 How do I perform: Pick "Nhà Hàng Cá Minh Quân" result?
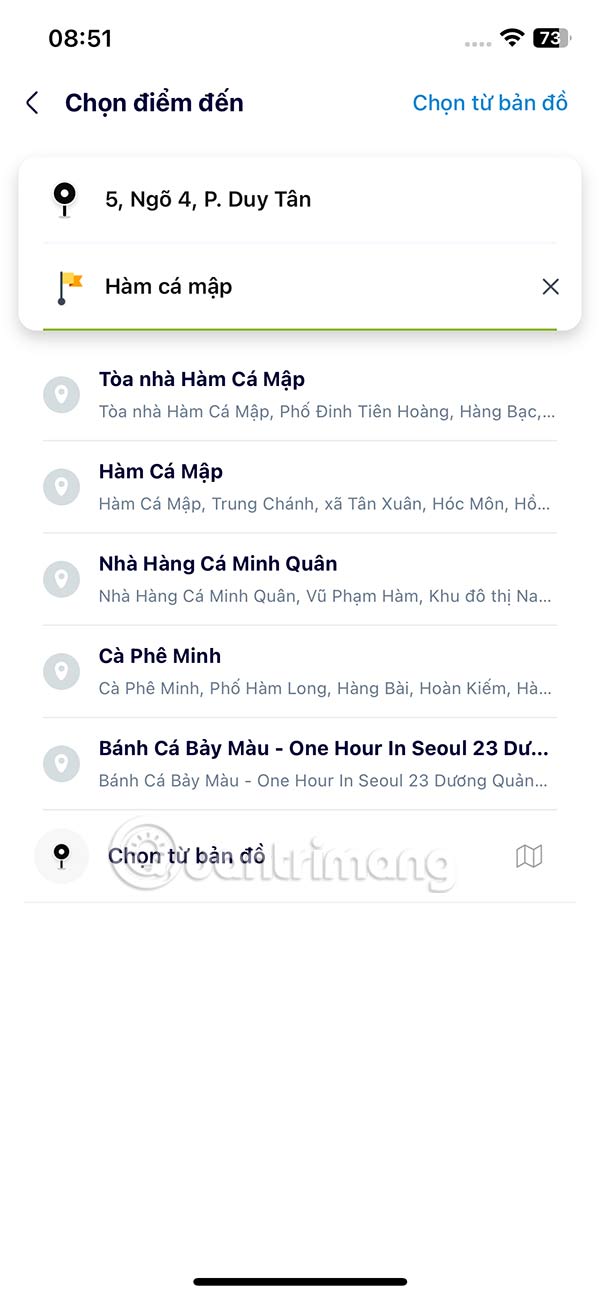[x=300, y=578]
